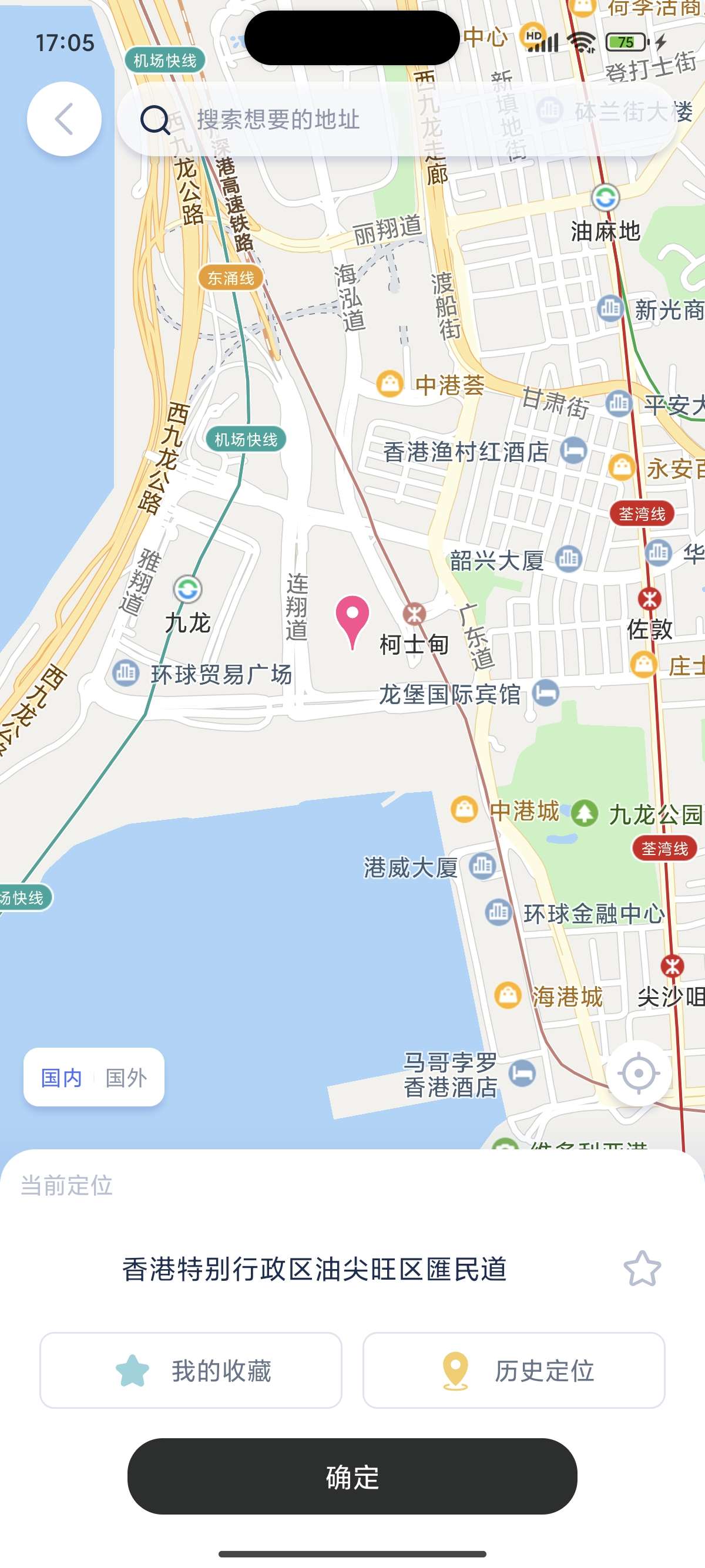
Task: Switch to the 国外 tab
Action: click(x=126, y=1078)
